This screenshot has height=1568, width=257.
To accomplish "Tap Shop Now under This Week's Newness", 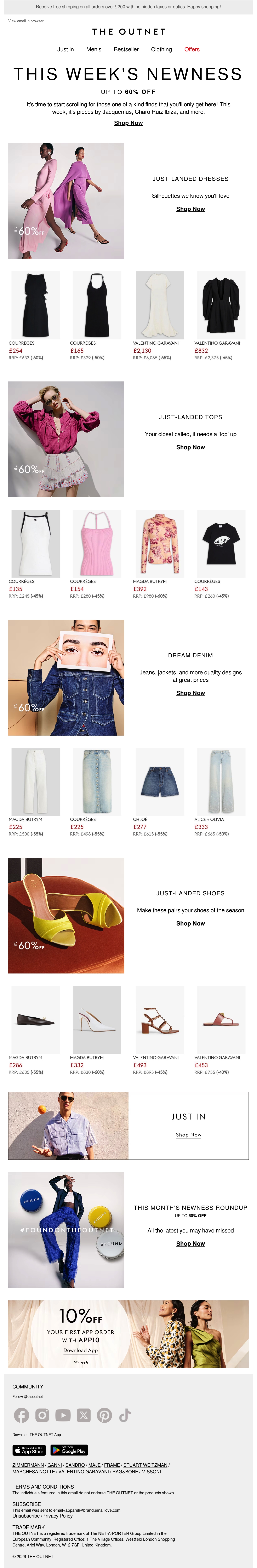I will pyautogui.click(x=128, y=123).
